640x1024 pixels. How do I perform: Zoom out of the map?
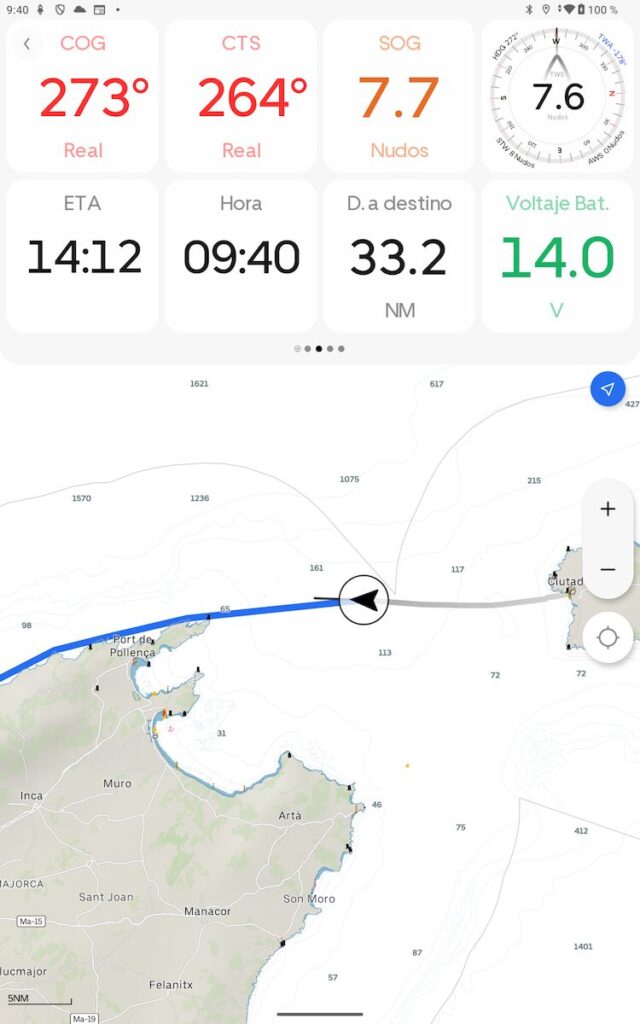pos(607,569)
